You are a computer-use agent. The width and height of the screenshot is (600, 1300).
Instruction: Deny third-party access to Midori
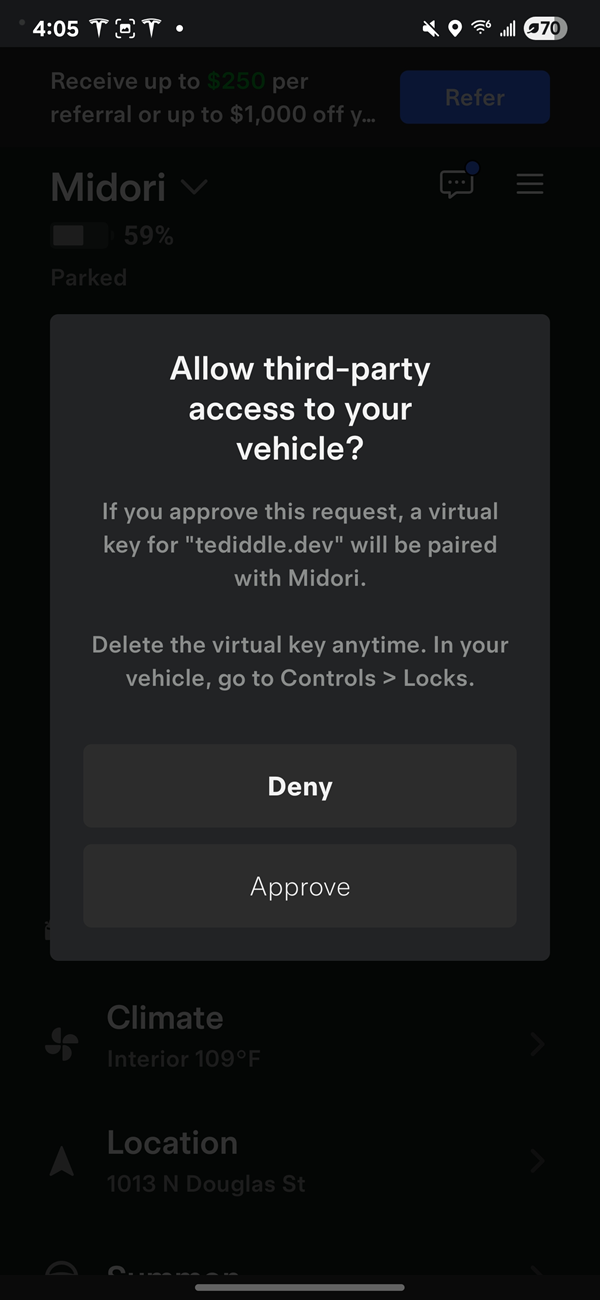(300, 786)
